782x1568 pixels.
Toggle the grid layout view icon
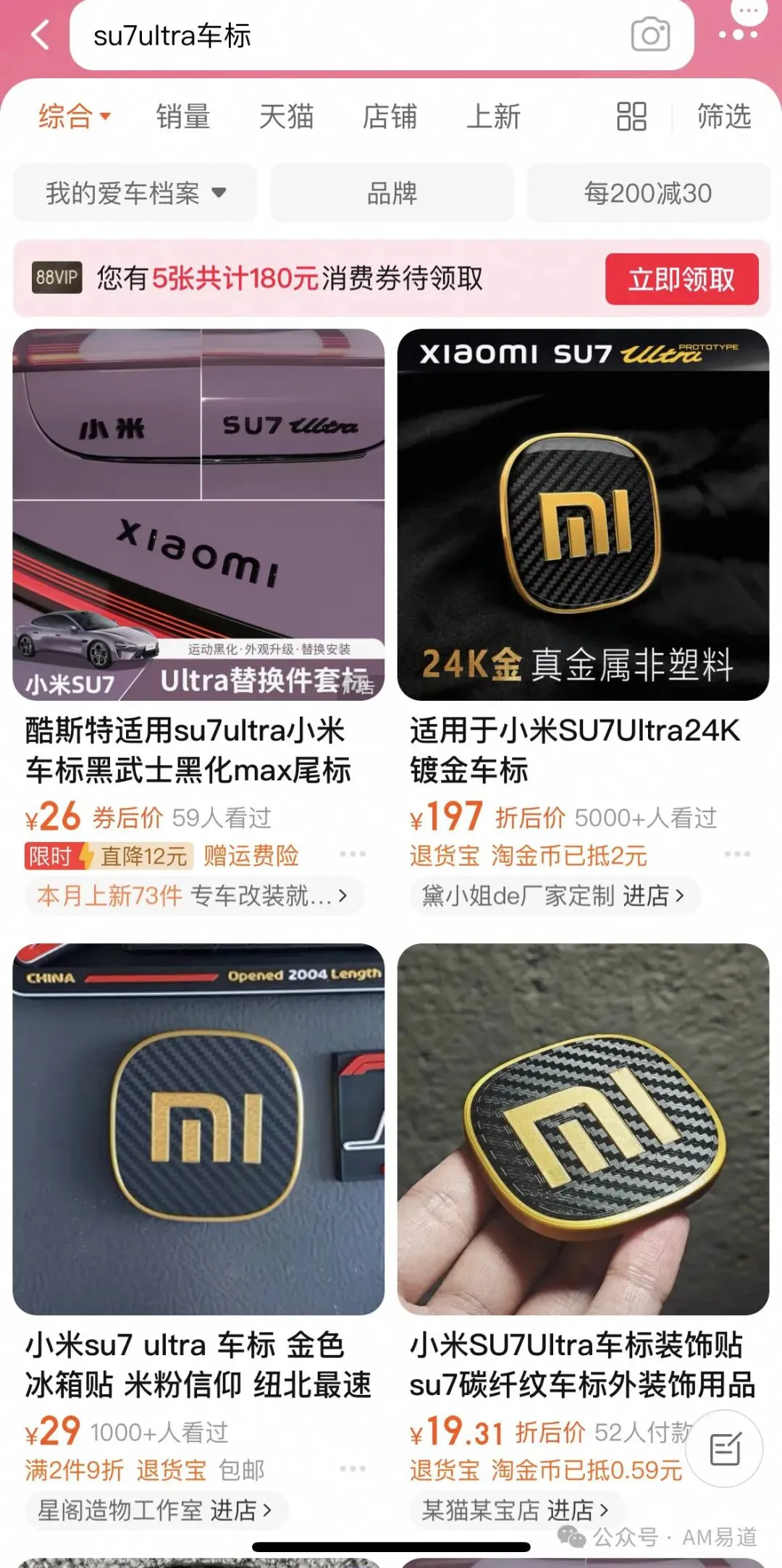click(x=631, y=116)
